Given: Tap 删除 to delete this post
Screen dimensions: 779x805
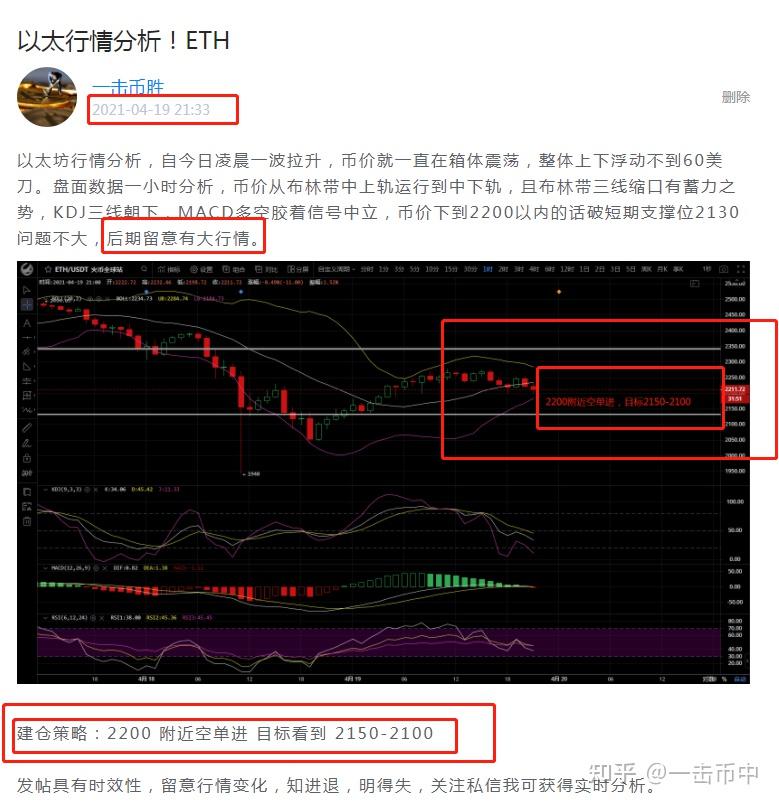Looking at the screenshot, I should point(735,97).
